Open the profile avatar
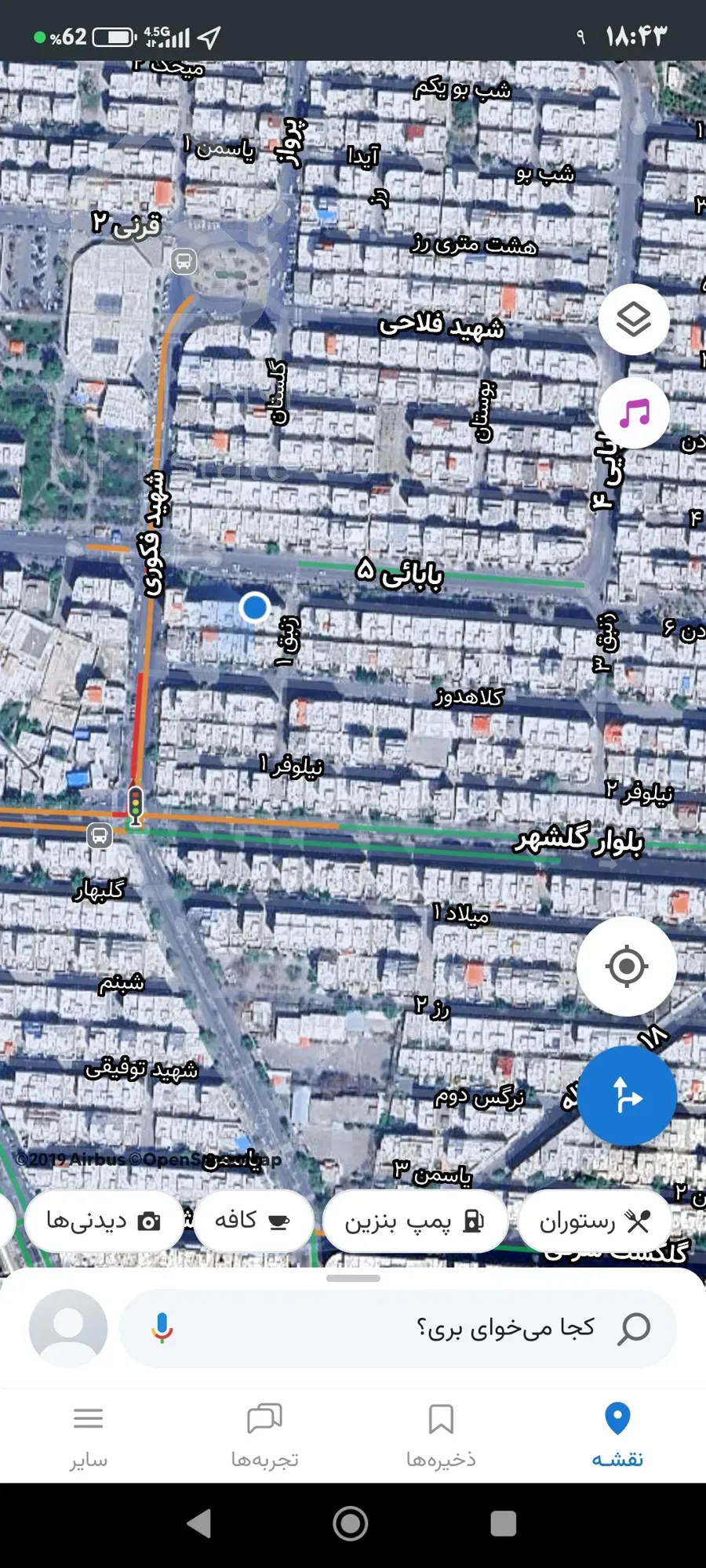Screen dimensions: 706x1568 point(68,1328)
